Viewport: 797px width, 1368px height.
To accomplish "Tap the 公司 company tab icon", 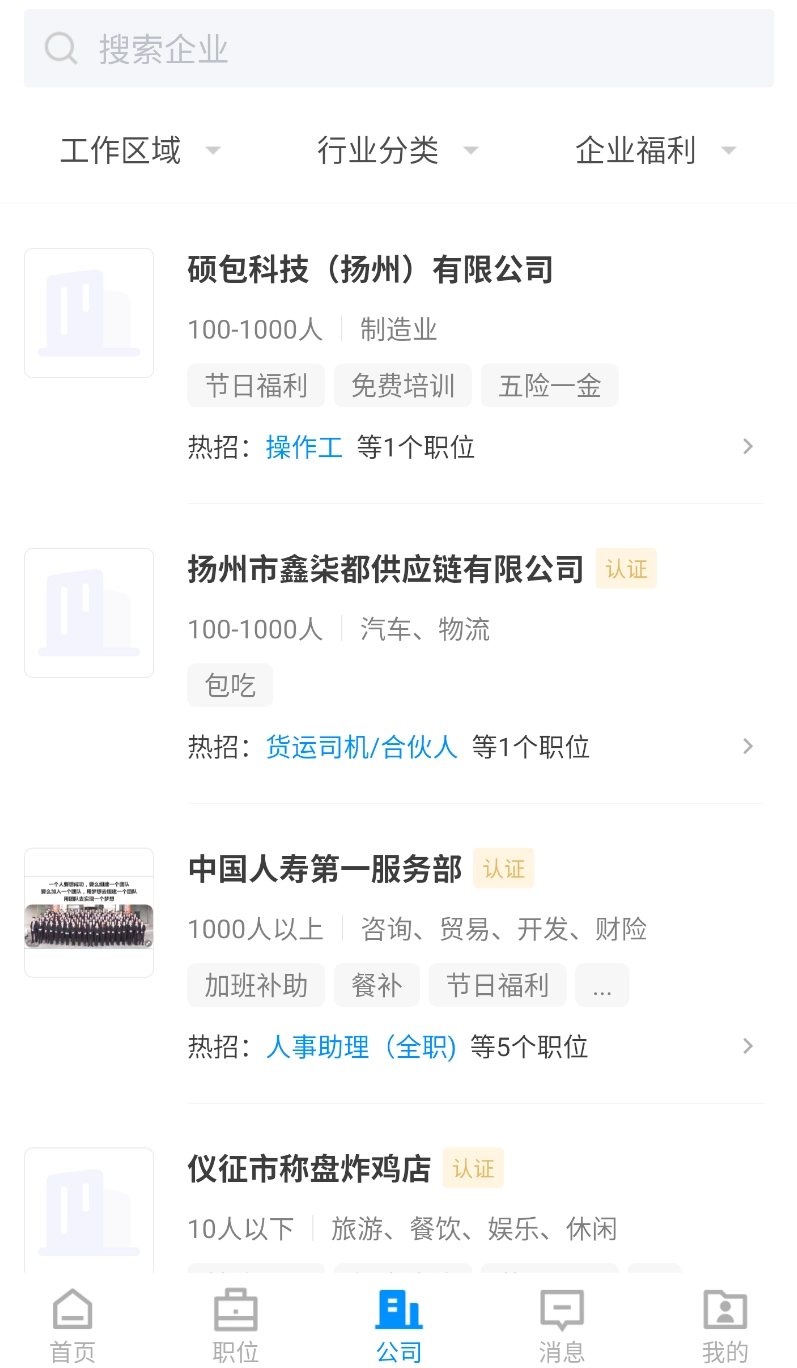I will pyautogui.click(x=399, y=1309).
